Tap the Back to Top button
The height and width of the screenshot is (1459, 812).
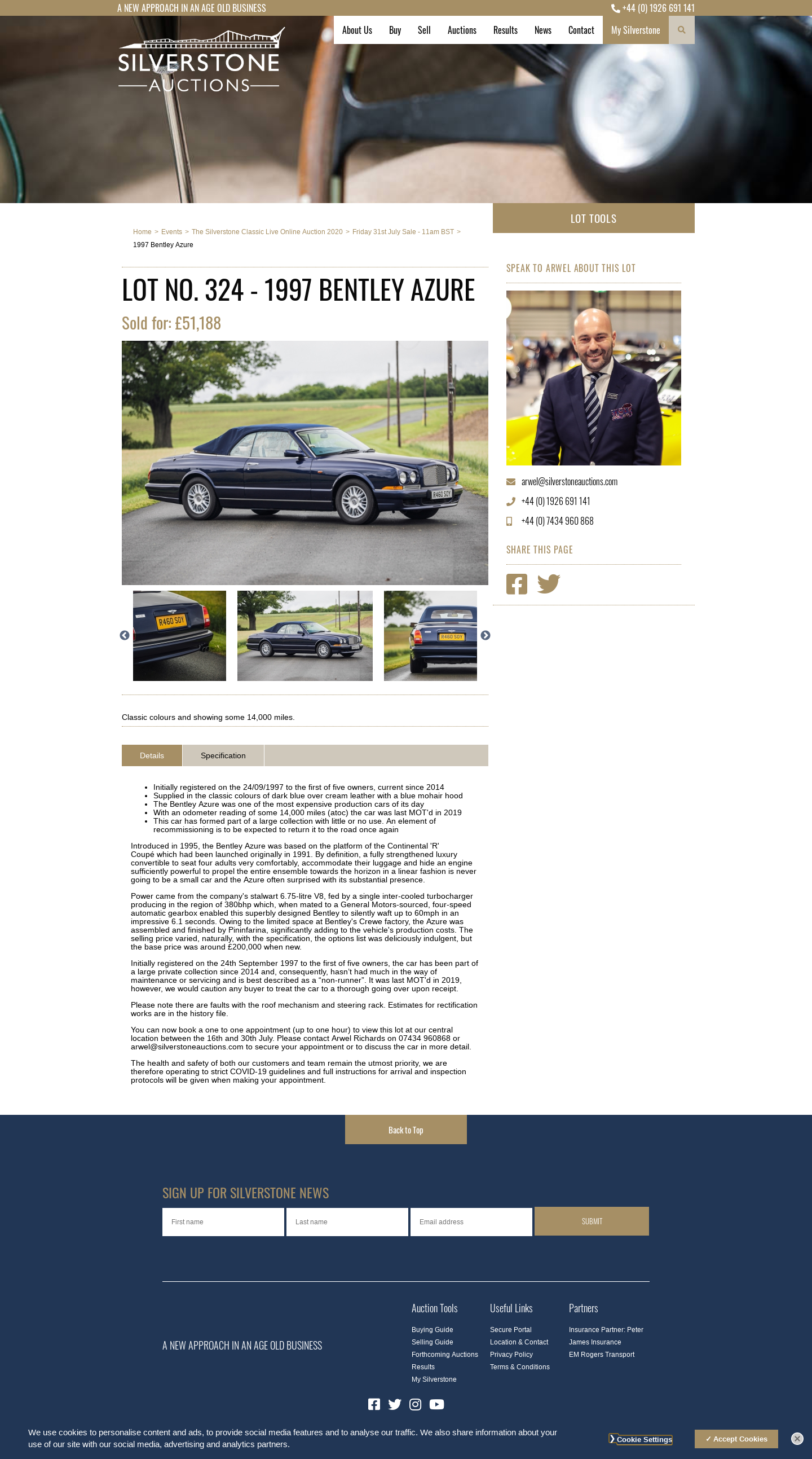pyautogui.click(x=405, y=1130)
